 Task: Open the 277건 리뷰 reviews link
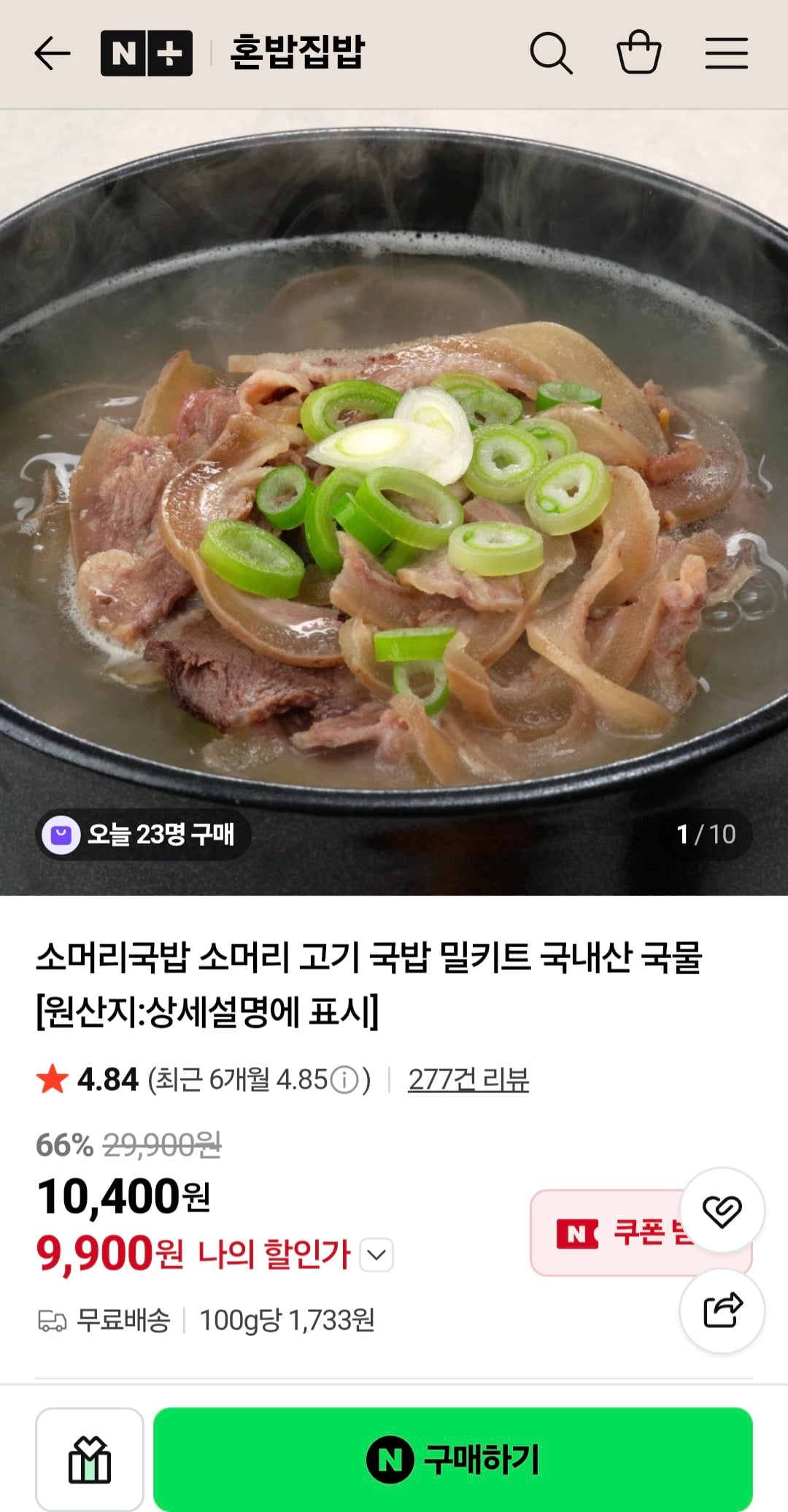tap(468, 1080)
